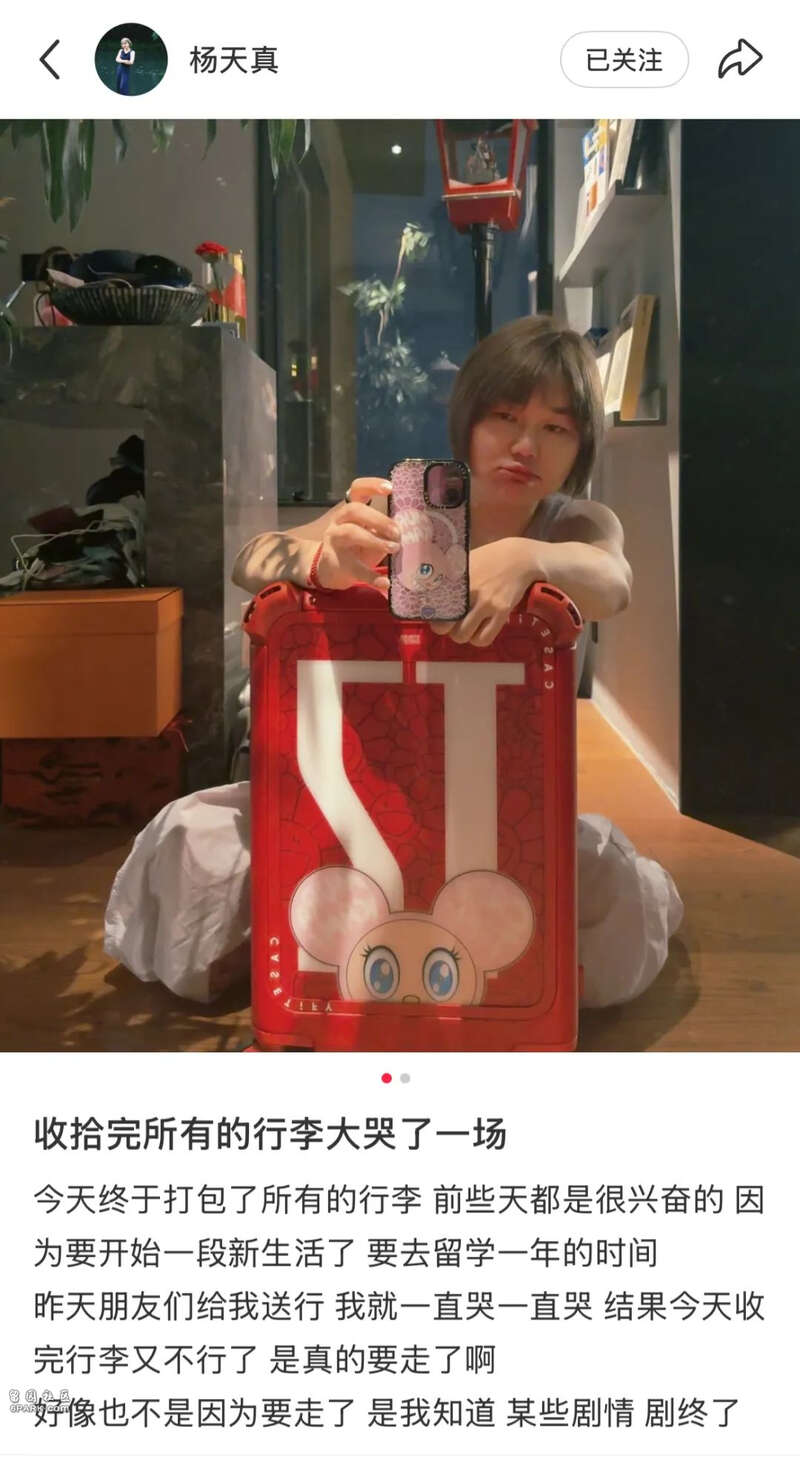Tap the 已关注 following button
800x1462 pixels.
point(624,60)
